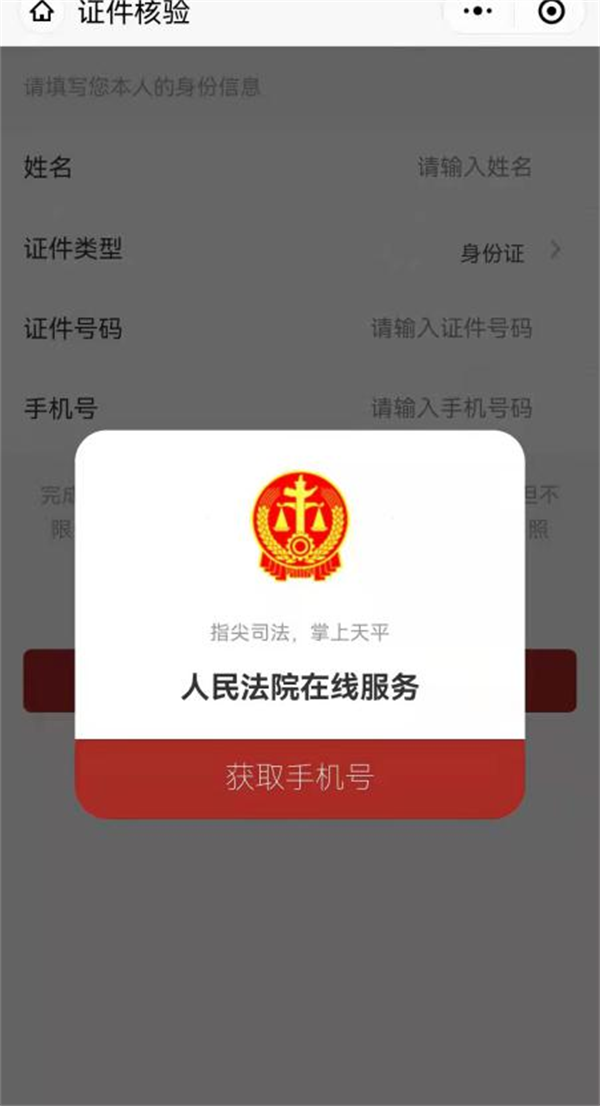The width and height of the screenshot is (600, 1106).
Task: Tap the 获取手机号 button
Action: 300,779
